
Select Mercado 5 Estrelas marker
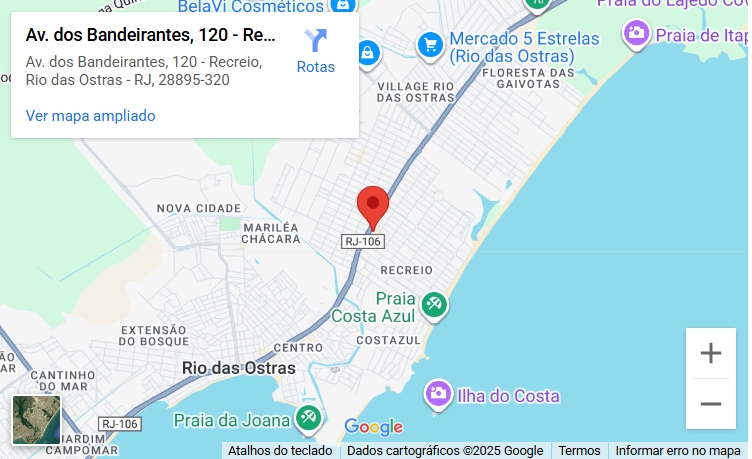(430, 44)
